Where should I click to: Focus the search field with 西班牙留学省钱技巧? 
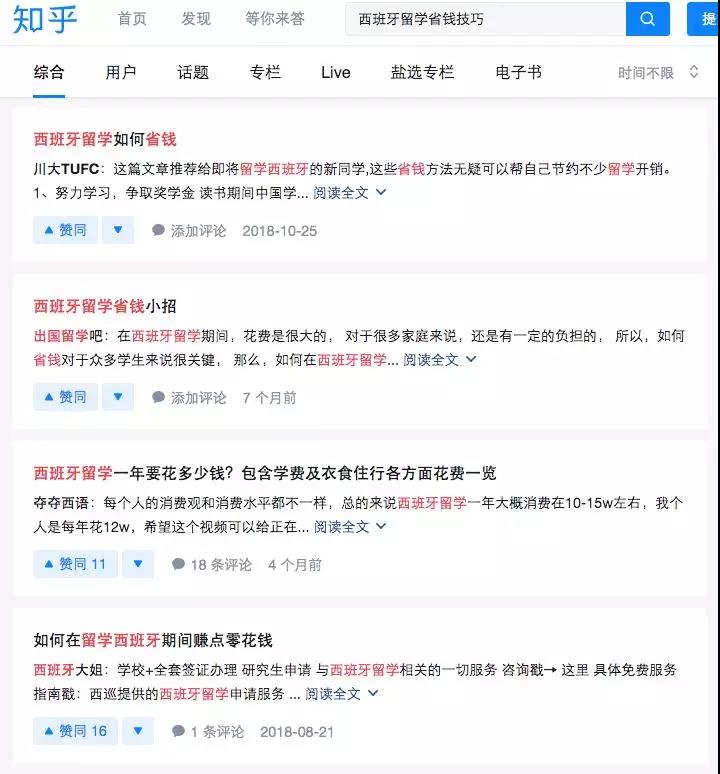[485, 19]
